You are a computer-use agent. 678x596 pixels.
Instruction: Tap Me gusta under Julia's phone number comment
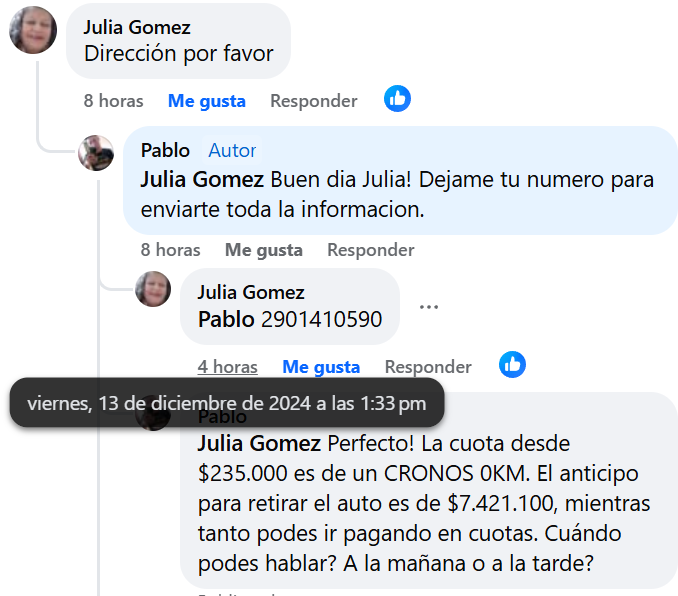(321, 367)
